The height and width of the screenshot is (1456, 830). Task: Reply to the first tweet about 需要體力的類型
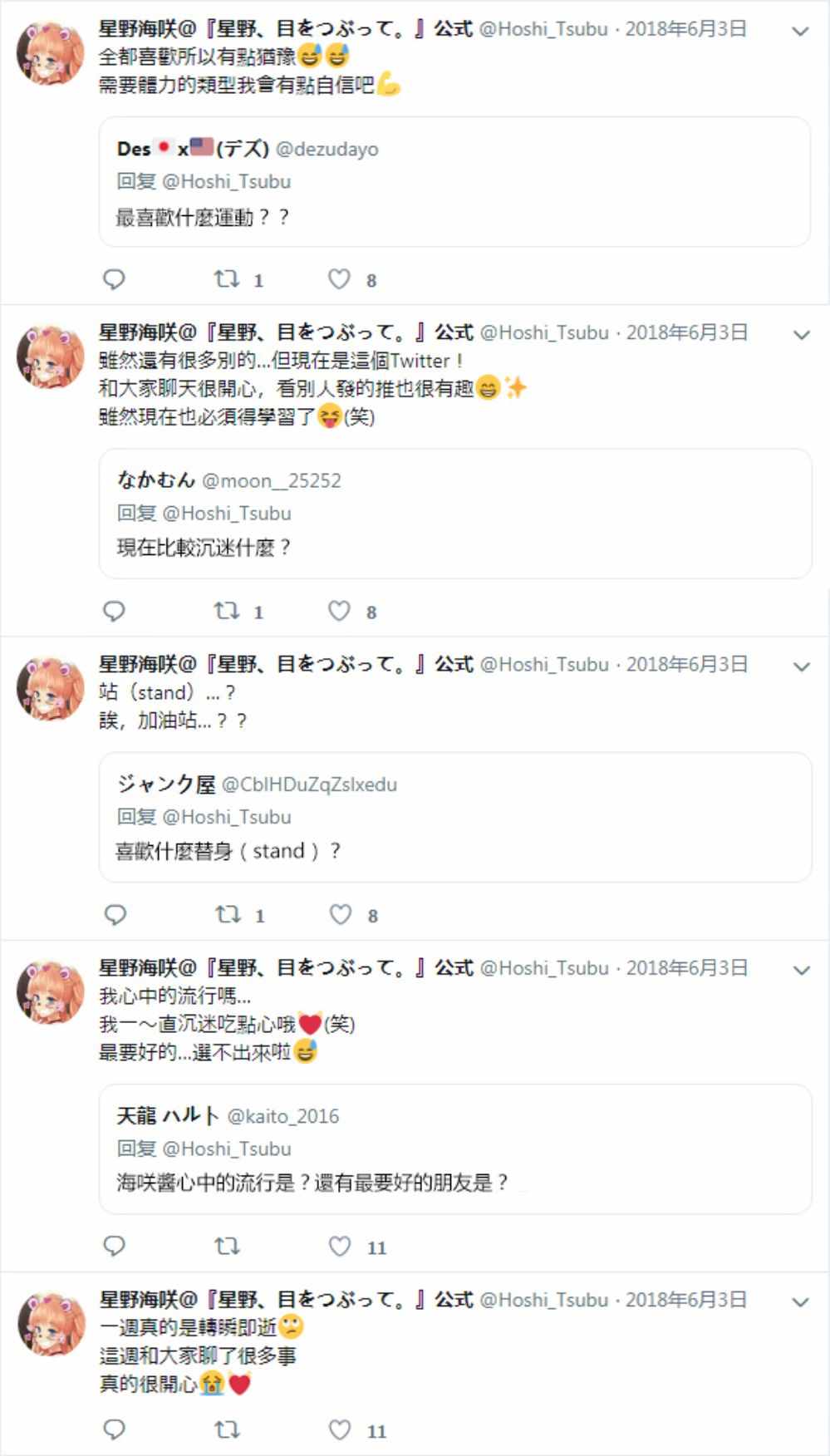click(x=114, y=279)
